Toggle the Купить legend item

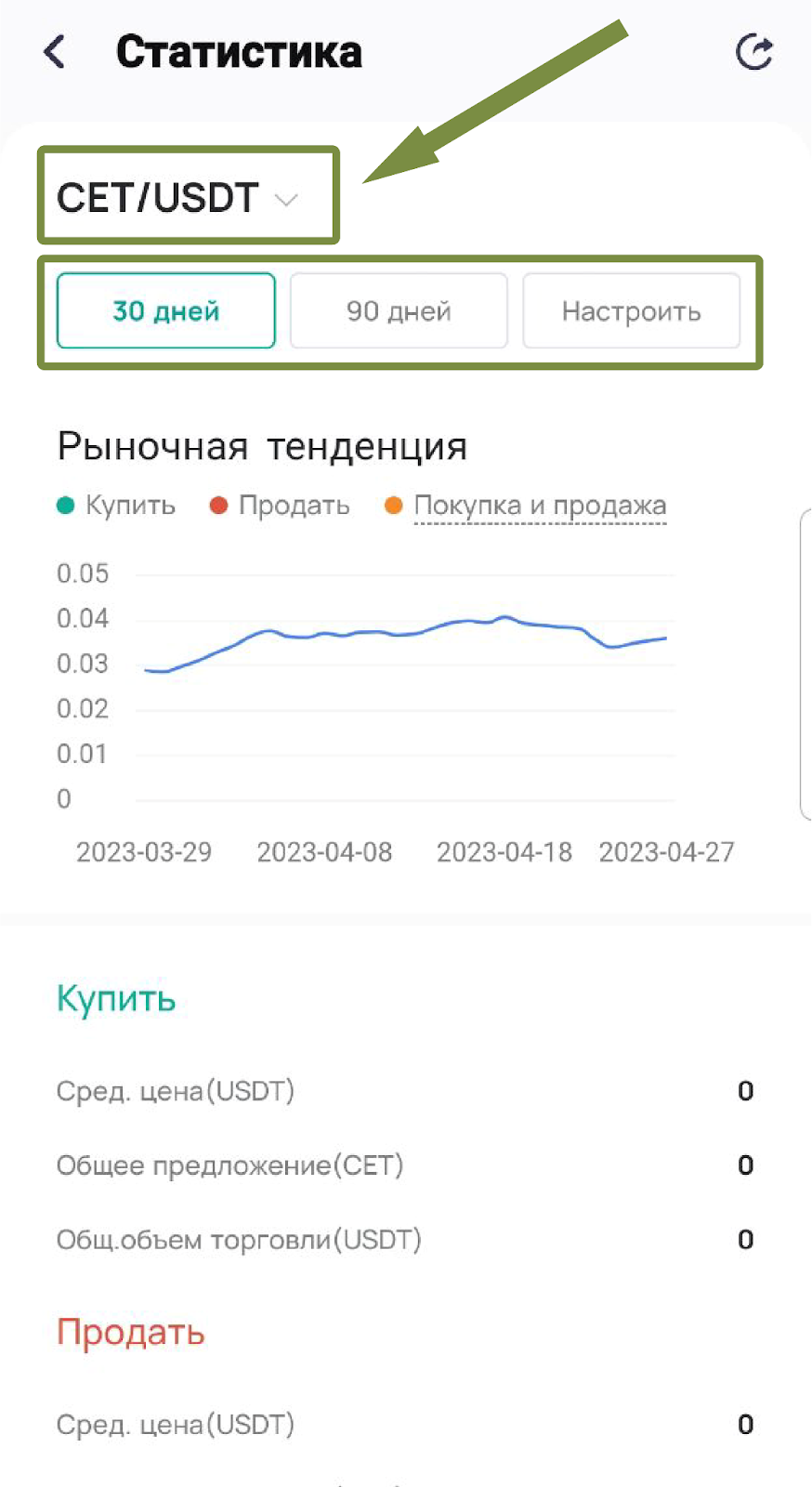(x=116, y=506)
